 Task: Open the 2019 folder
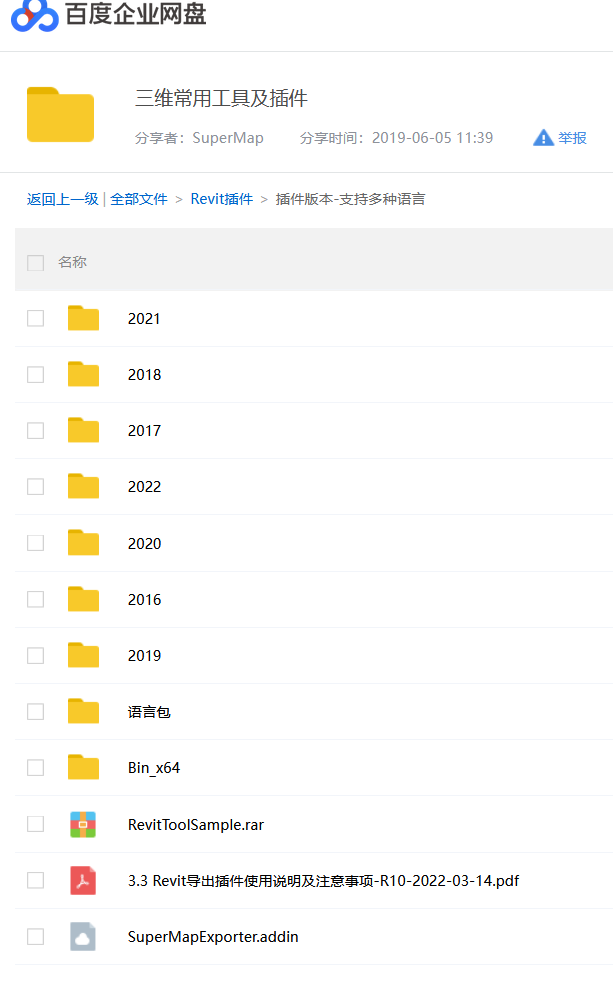click(144, 655)
